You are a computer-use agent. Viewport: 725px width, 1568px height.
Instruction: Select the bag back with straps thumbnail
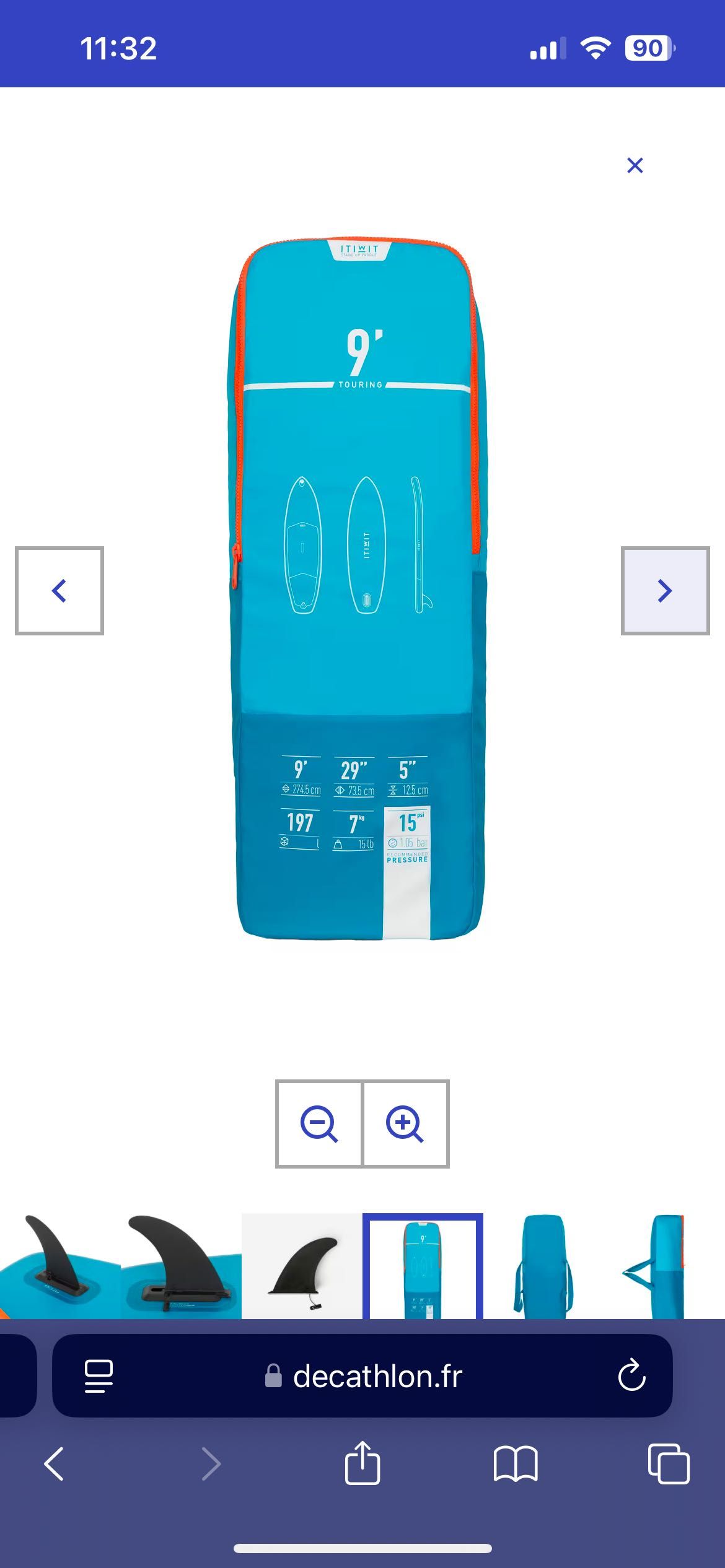[543, 1265]
